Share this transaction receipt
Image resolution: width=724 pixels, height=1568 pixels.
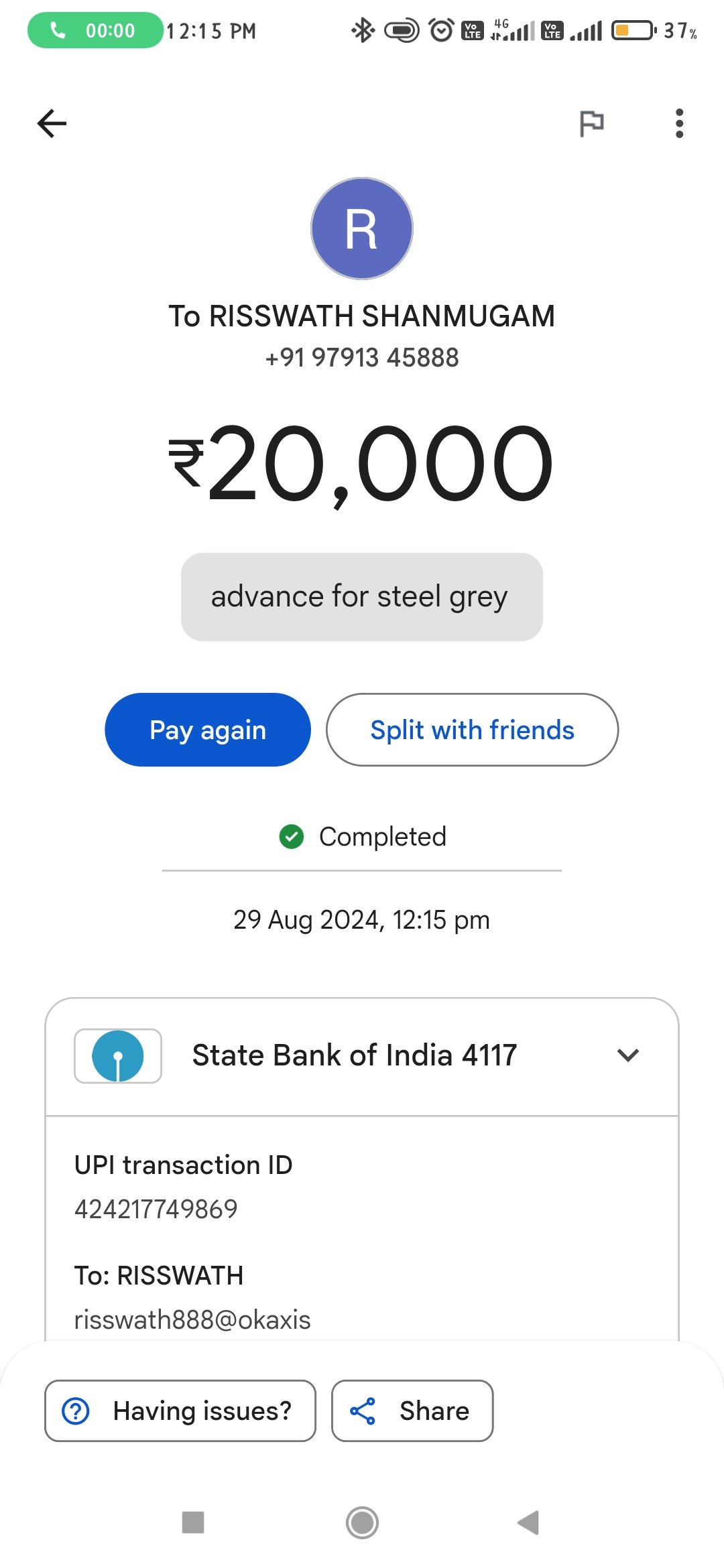(x=412, y=1411)
